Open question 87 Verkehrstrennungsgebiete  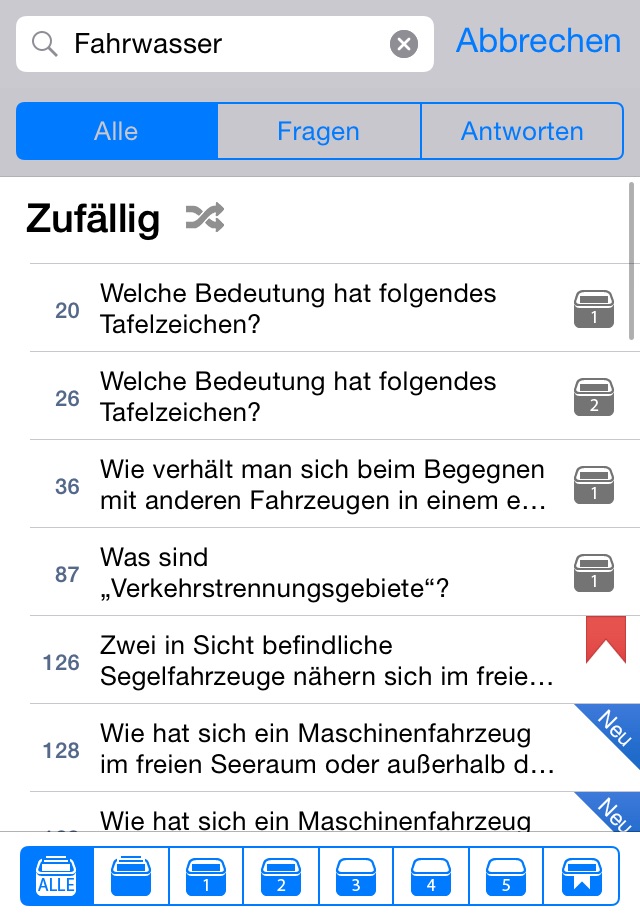point(334,572)
